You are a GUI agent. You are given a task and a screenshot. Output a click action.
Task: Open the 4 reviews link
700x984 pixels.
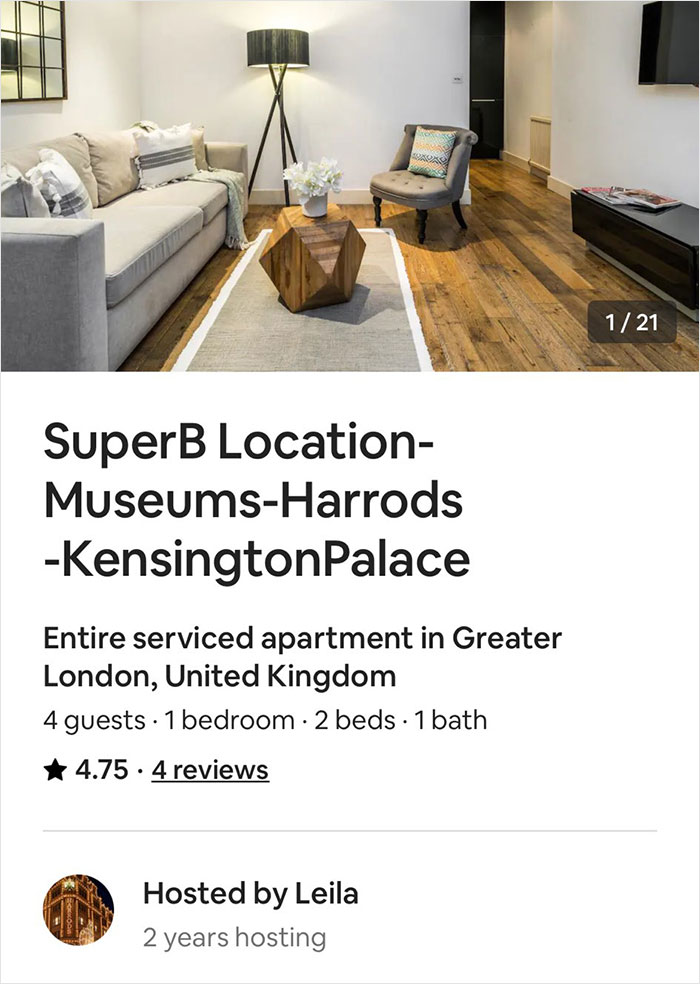pyautogui.click(x=210, y=770)
